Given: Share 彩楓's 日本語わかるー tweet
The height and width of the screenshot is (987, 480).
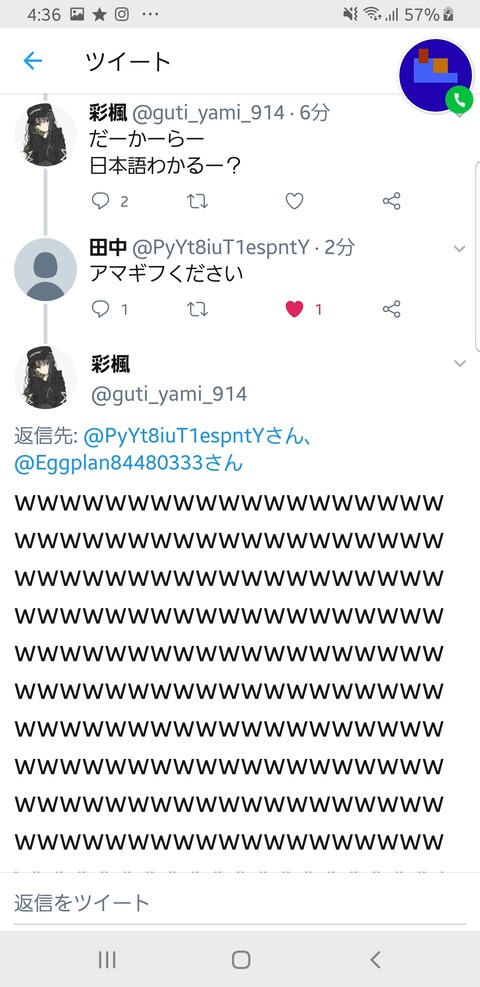Looking at the screenshot, I should 391,201.
